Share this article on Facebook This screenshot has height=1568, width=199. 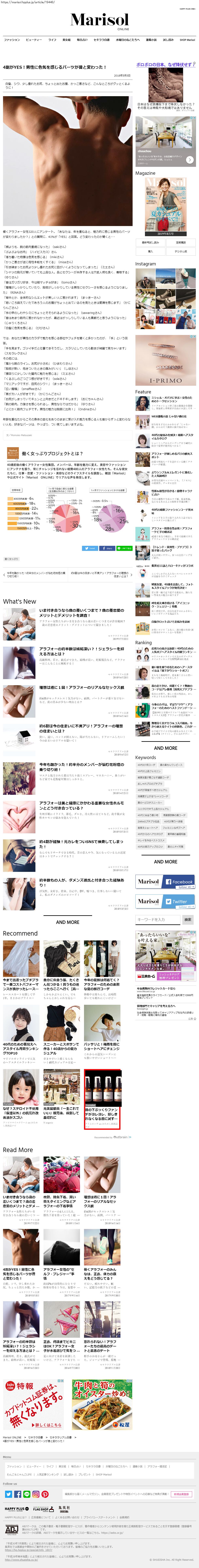pos(107,548)
